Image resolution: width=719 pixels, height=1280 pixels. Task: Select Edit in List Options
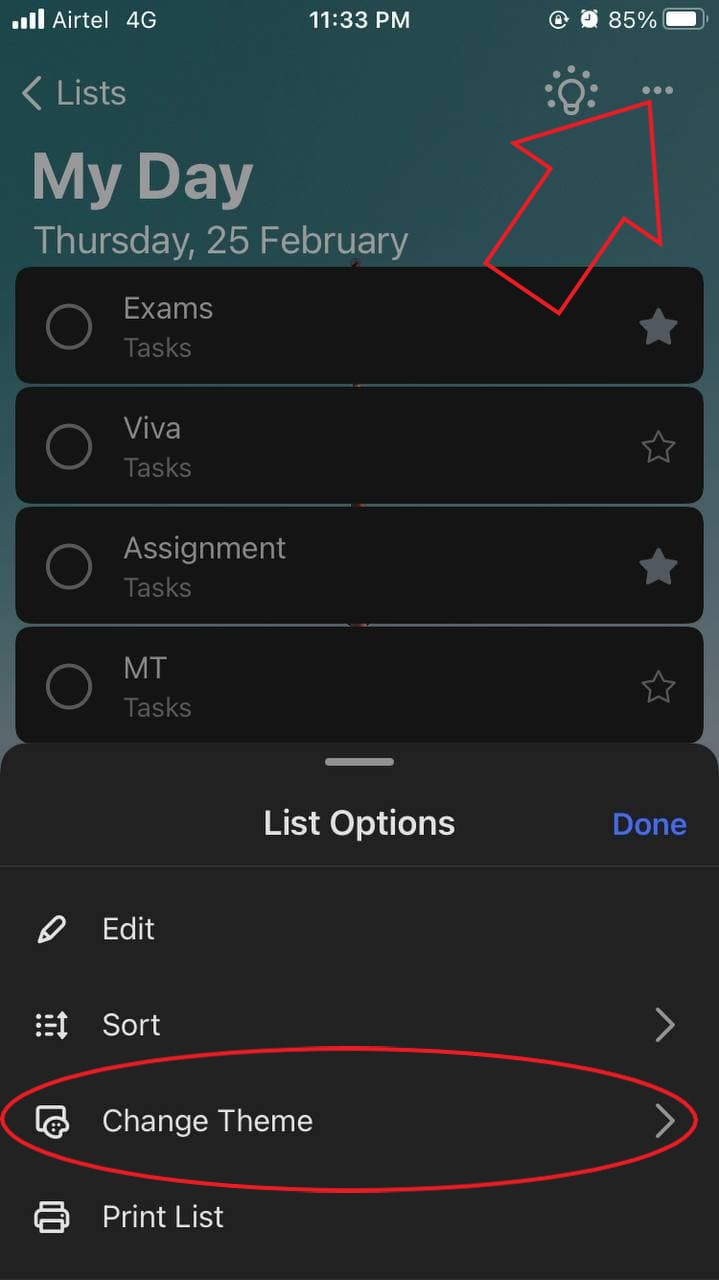pos(359,929)
